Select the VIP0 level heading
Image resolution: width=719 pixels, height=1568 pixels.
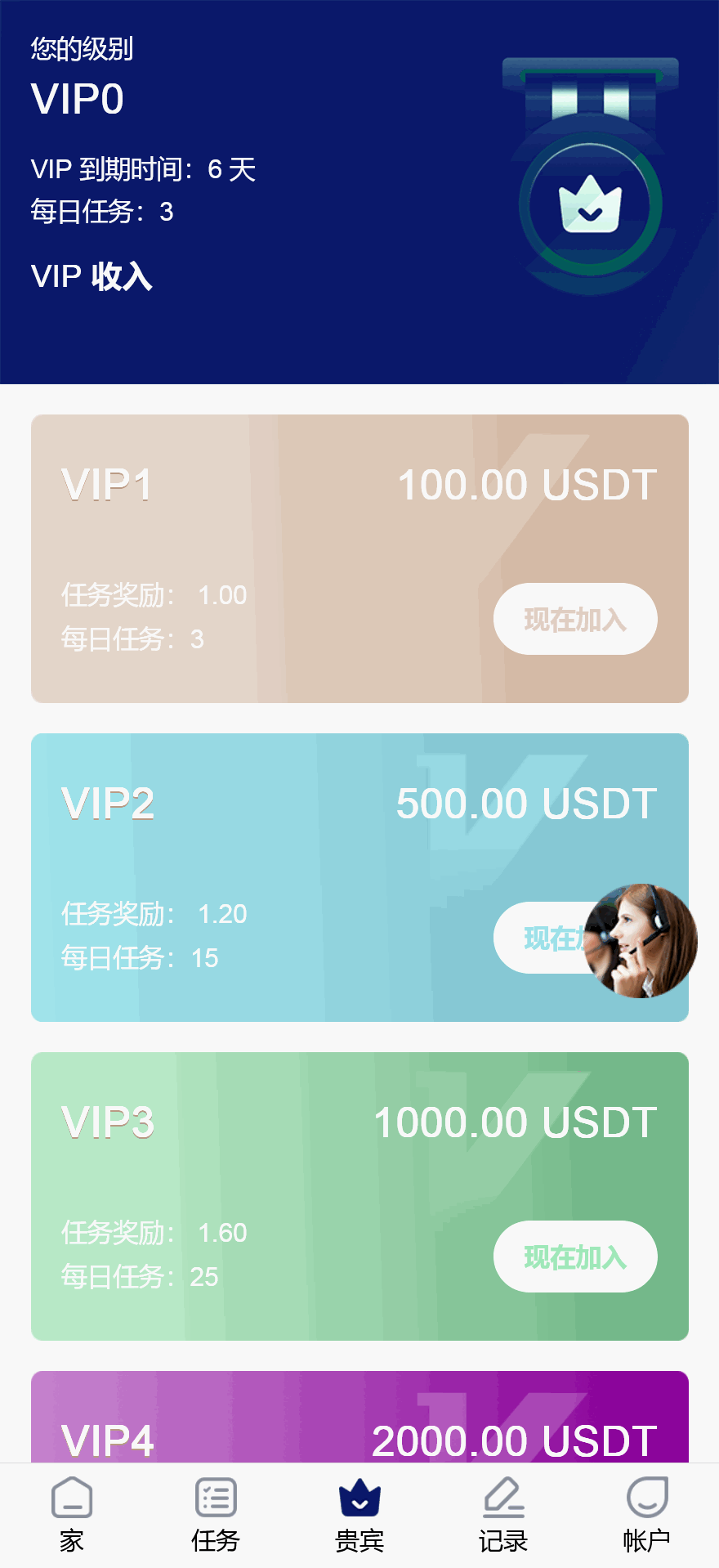pyautogui.click(x=76, y=100)
